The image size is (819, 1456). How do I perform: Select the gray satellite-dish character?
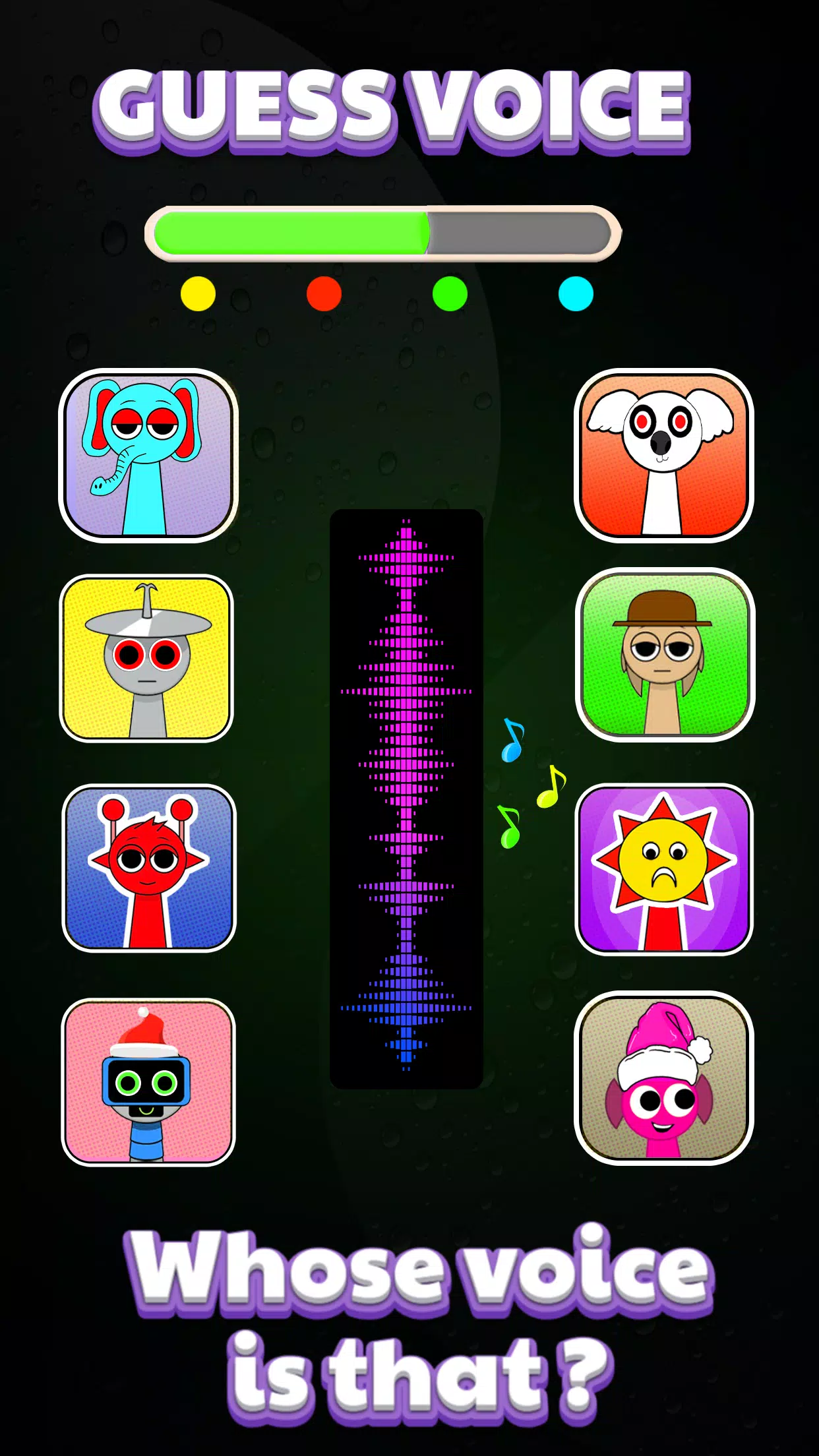(146, 658)
